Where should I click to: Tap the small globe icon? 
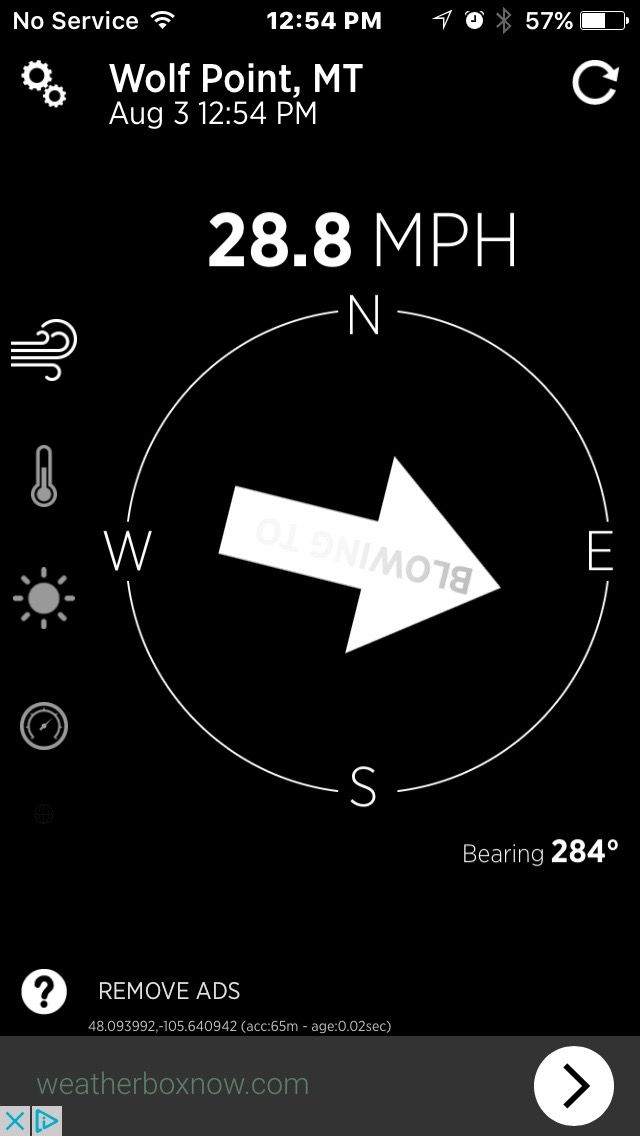[44, 815]
